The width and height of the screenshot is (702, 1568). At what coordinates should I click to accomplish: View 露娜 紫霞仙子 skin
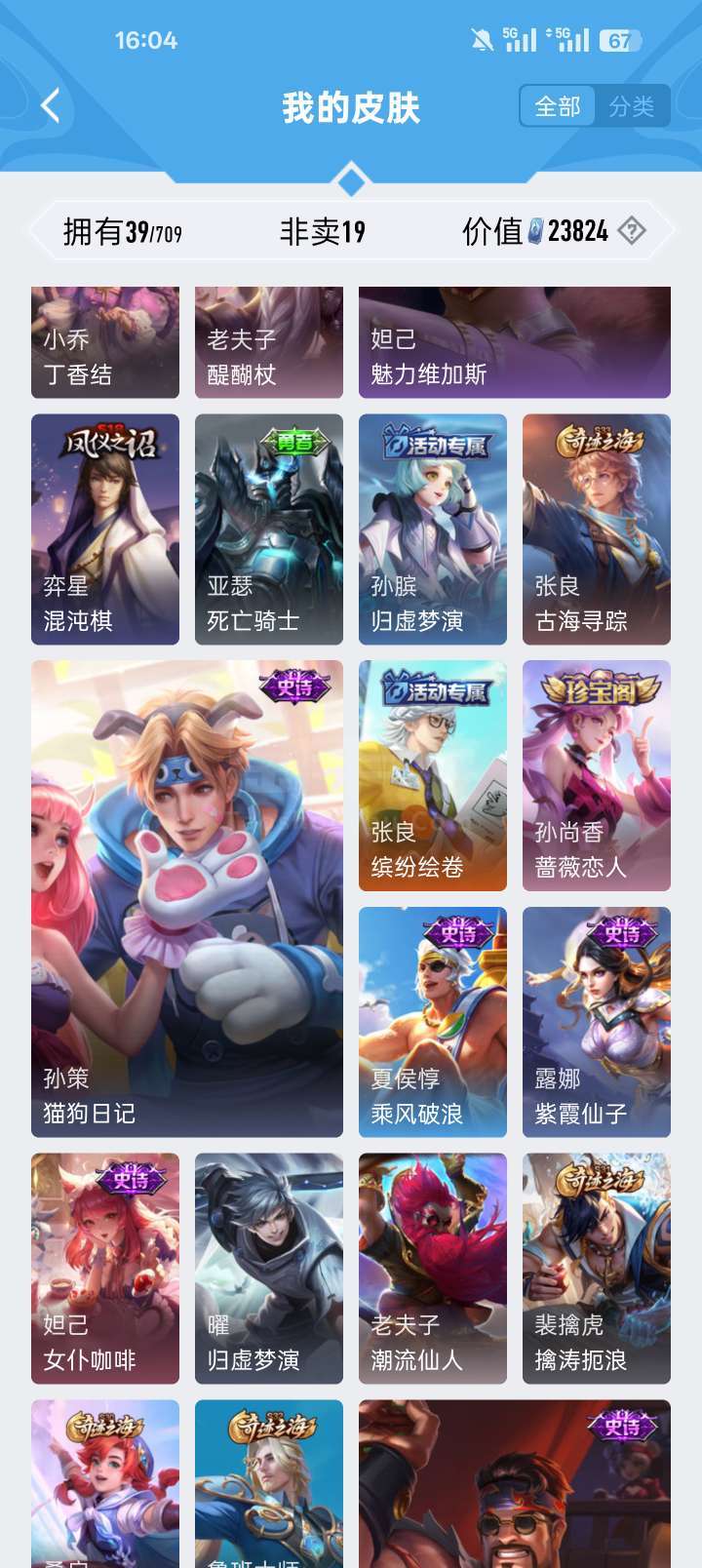pos(597,1022)
